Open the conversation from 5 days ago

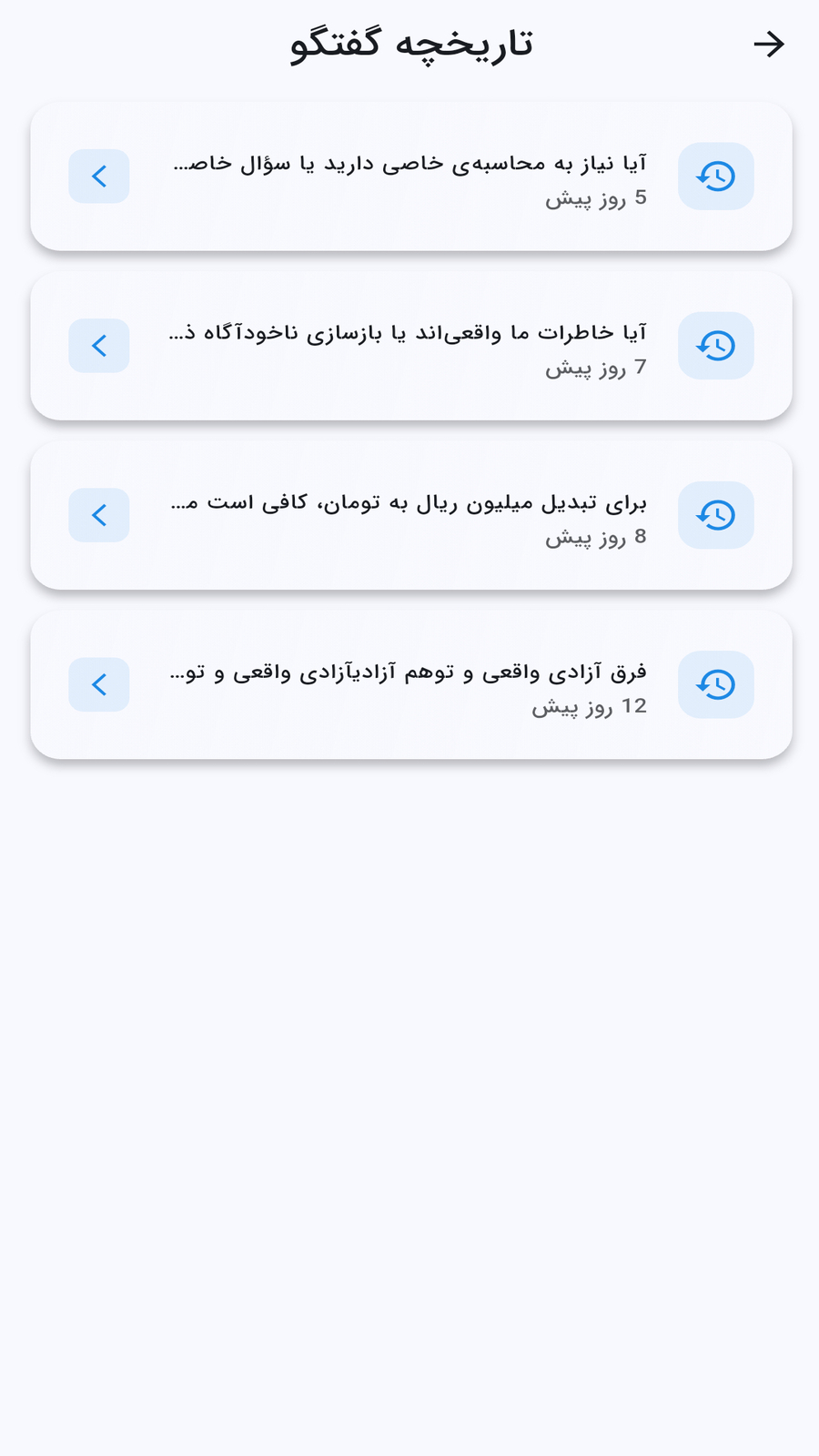point(409,177)
